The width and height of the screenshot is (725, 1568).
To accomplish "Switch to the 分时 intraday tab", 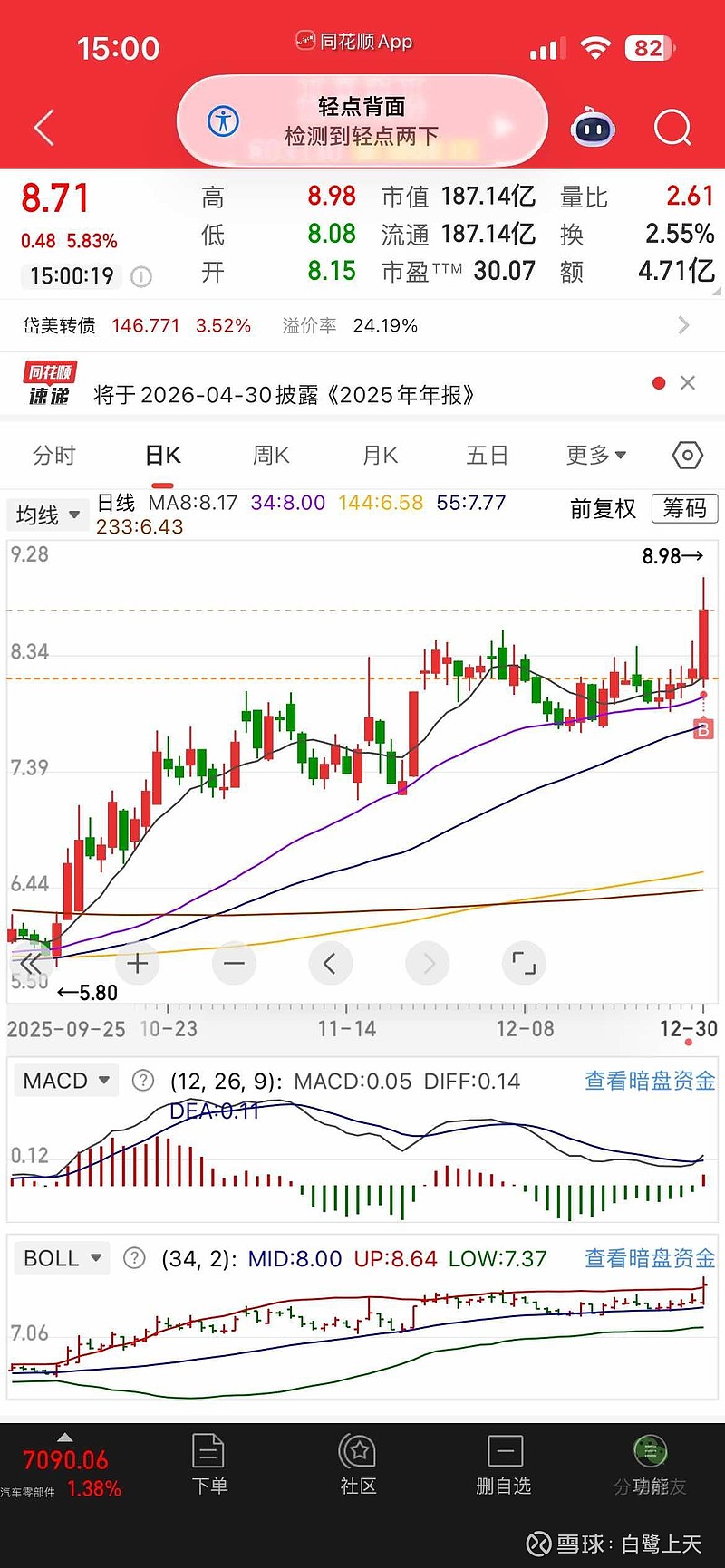I will pos(53,456).
